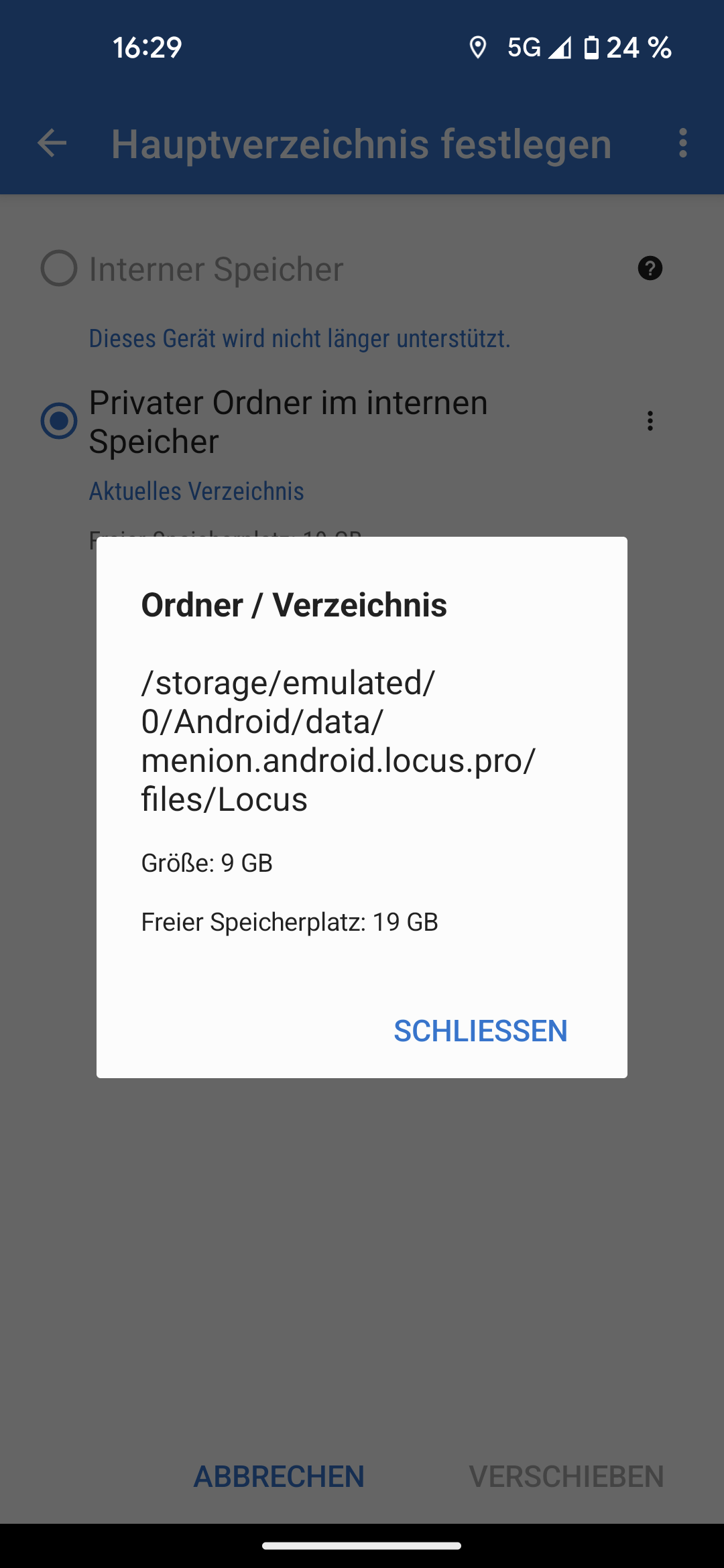Open options menu for Privater Ordner
The image size is (724, 1568).
click(650, 421)
